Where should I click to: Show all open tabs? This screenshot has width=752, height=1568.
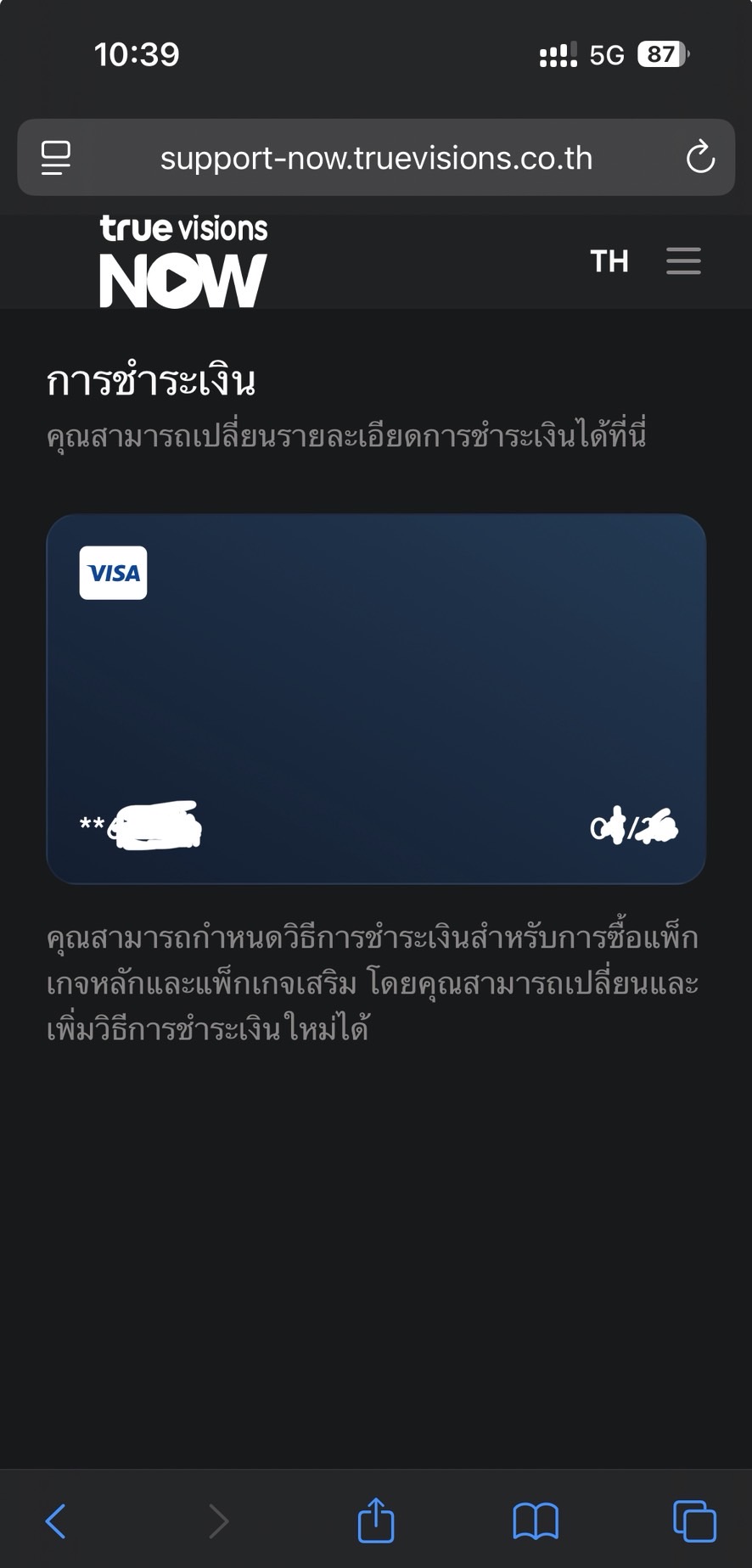[x=694, y=1520]
